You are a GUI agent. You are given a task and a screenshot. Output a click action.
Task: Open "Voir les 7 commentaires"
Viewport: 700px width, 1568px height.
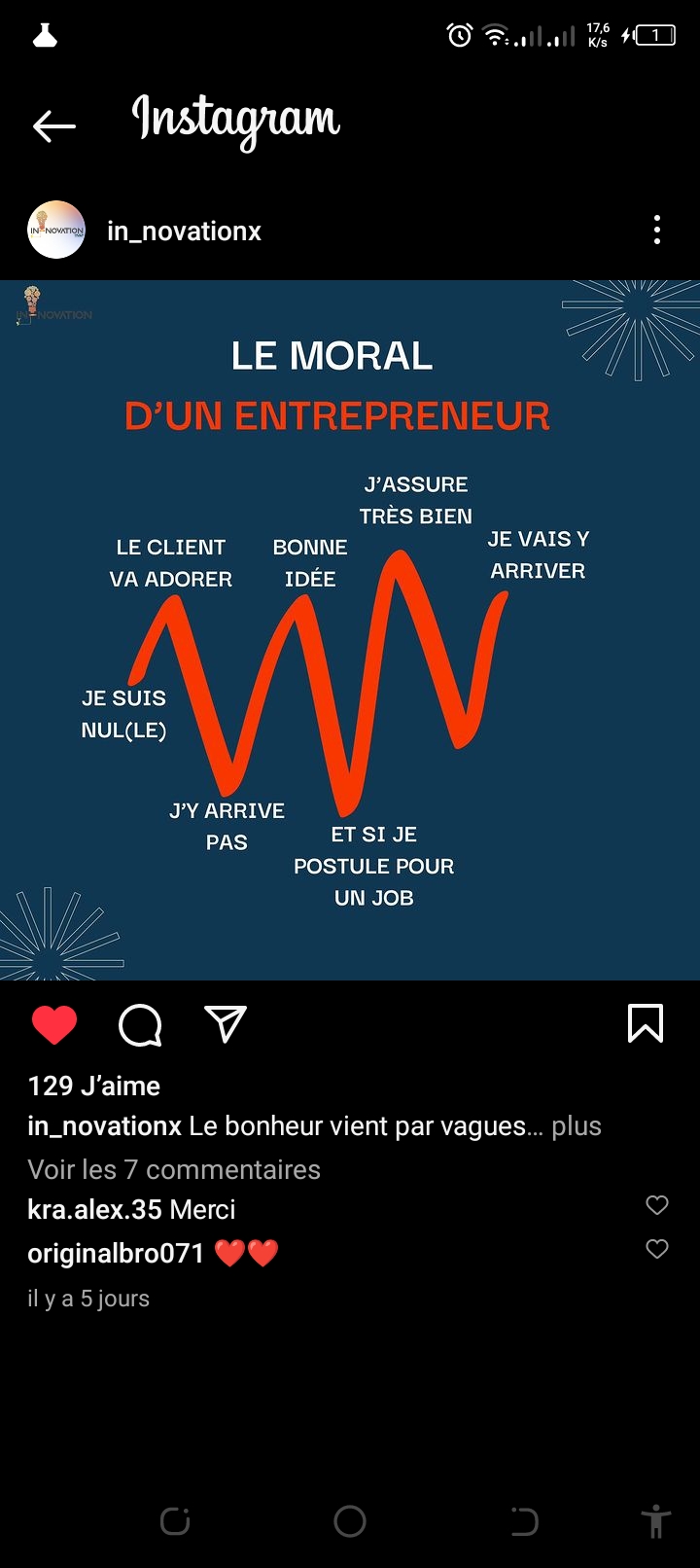(174, 1169)
